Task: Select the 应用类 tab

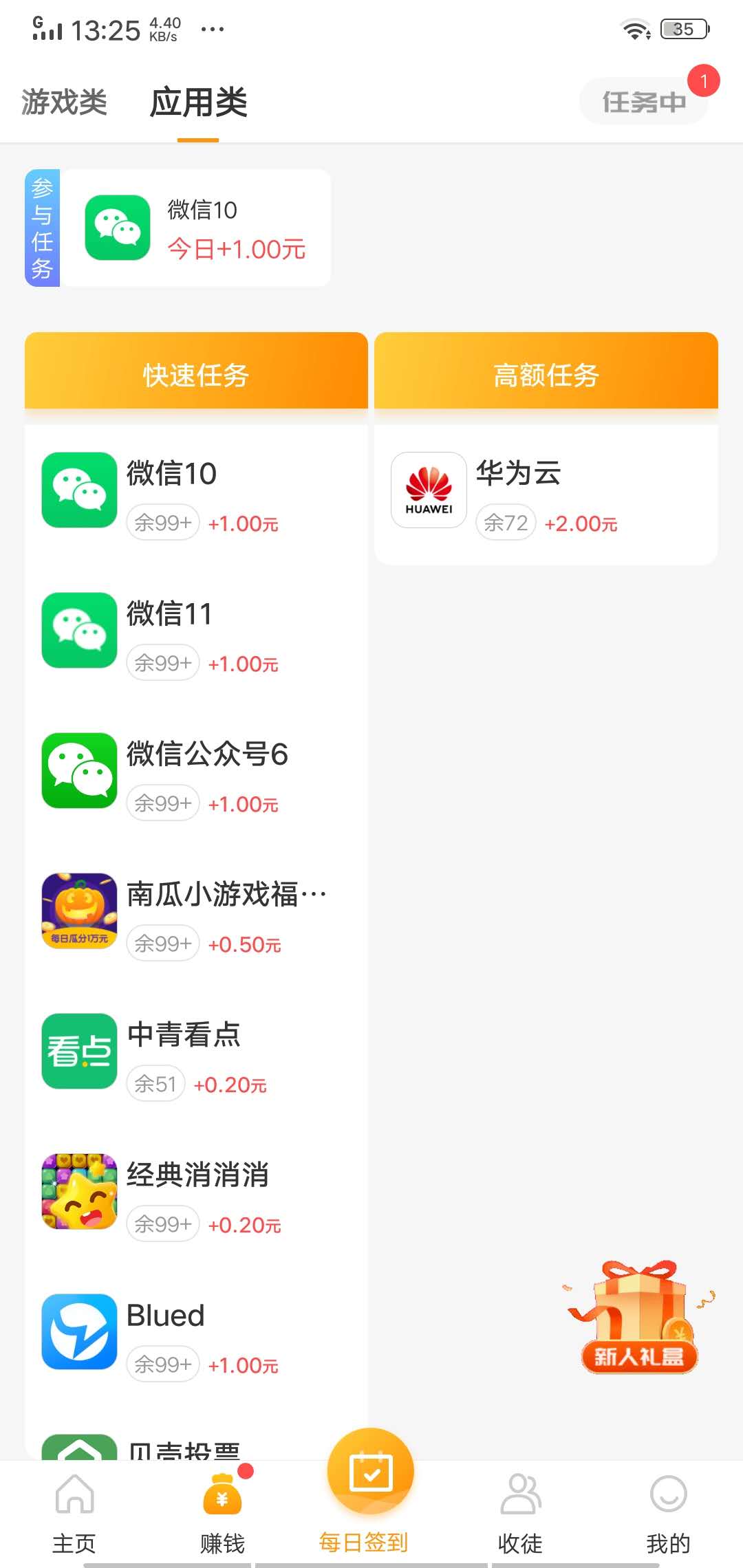Action: point(198,102)
